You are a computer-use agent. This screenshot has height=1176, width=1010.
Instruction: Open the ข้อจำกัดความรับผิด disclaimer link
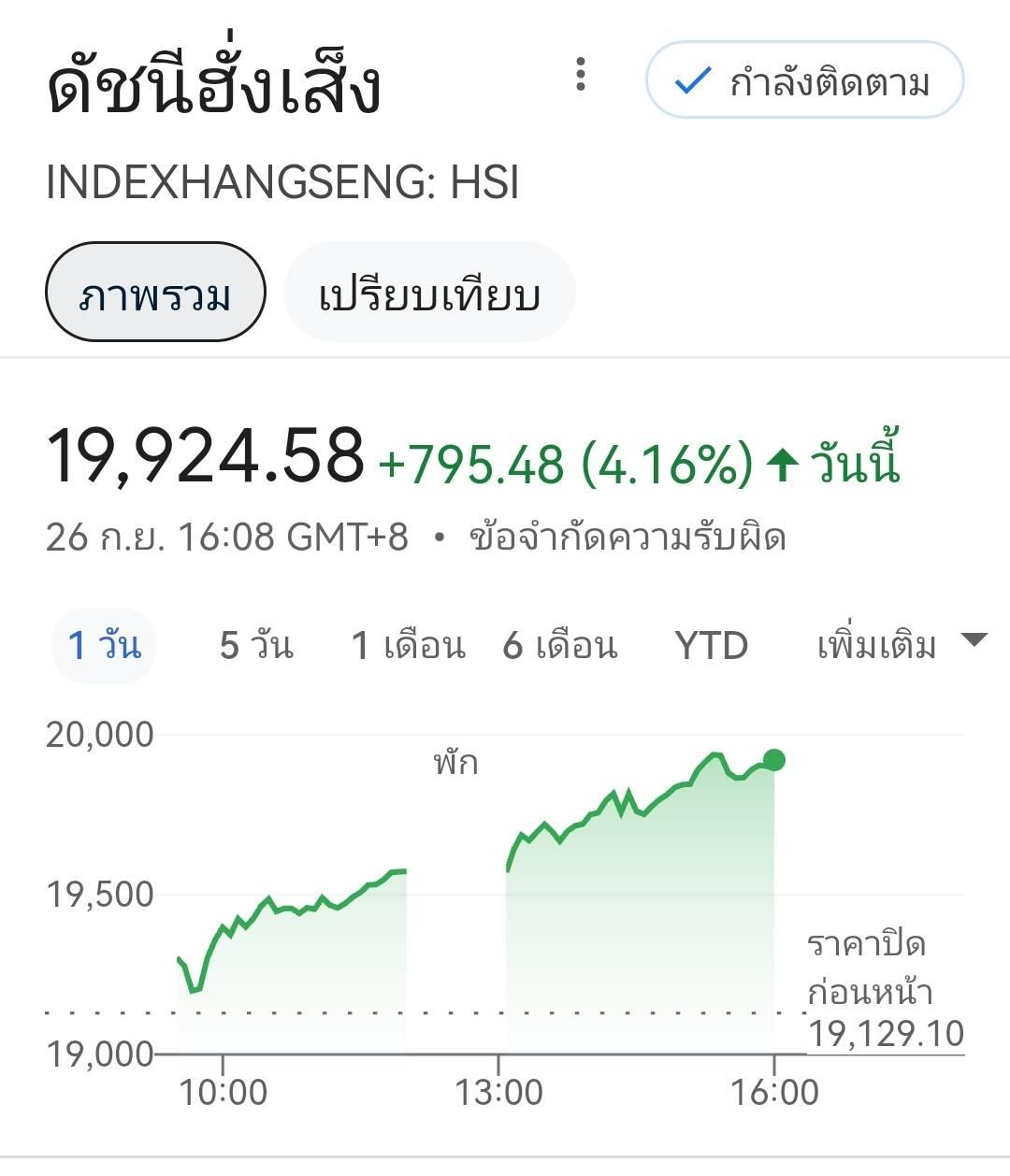628,538
